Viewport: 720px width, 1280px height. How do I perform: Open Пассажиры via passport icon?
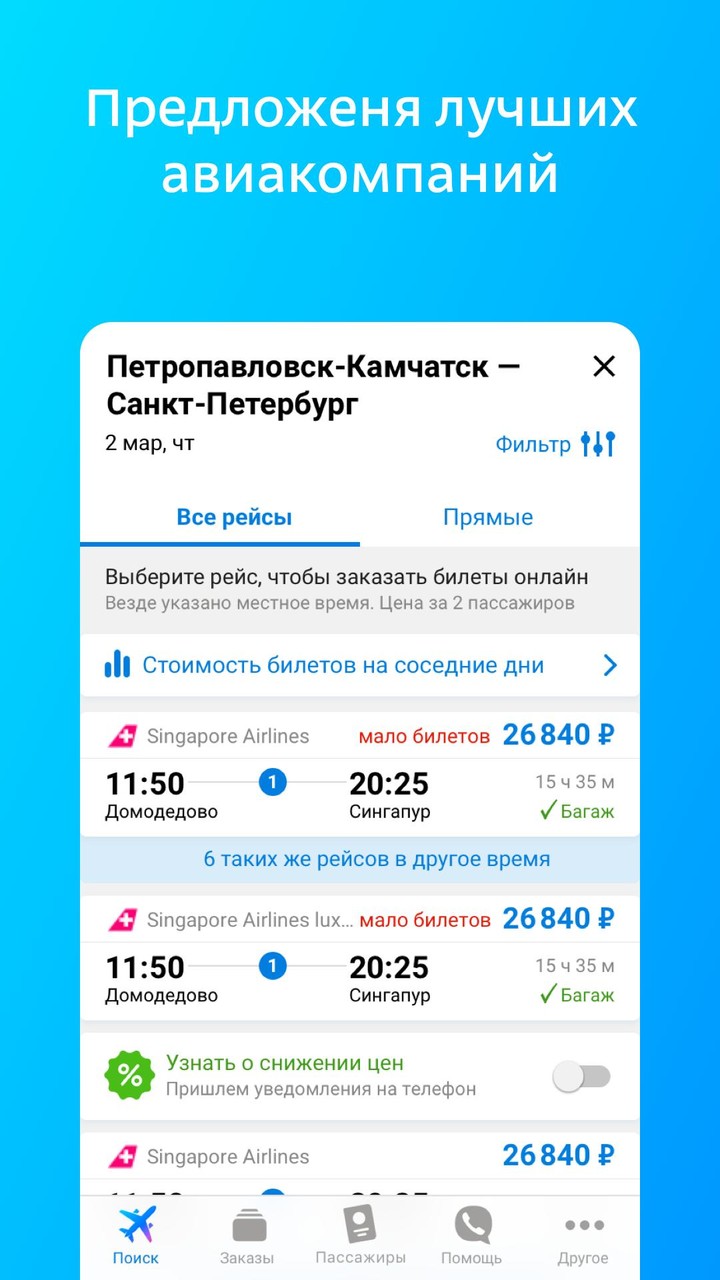click(360, 1222)
